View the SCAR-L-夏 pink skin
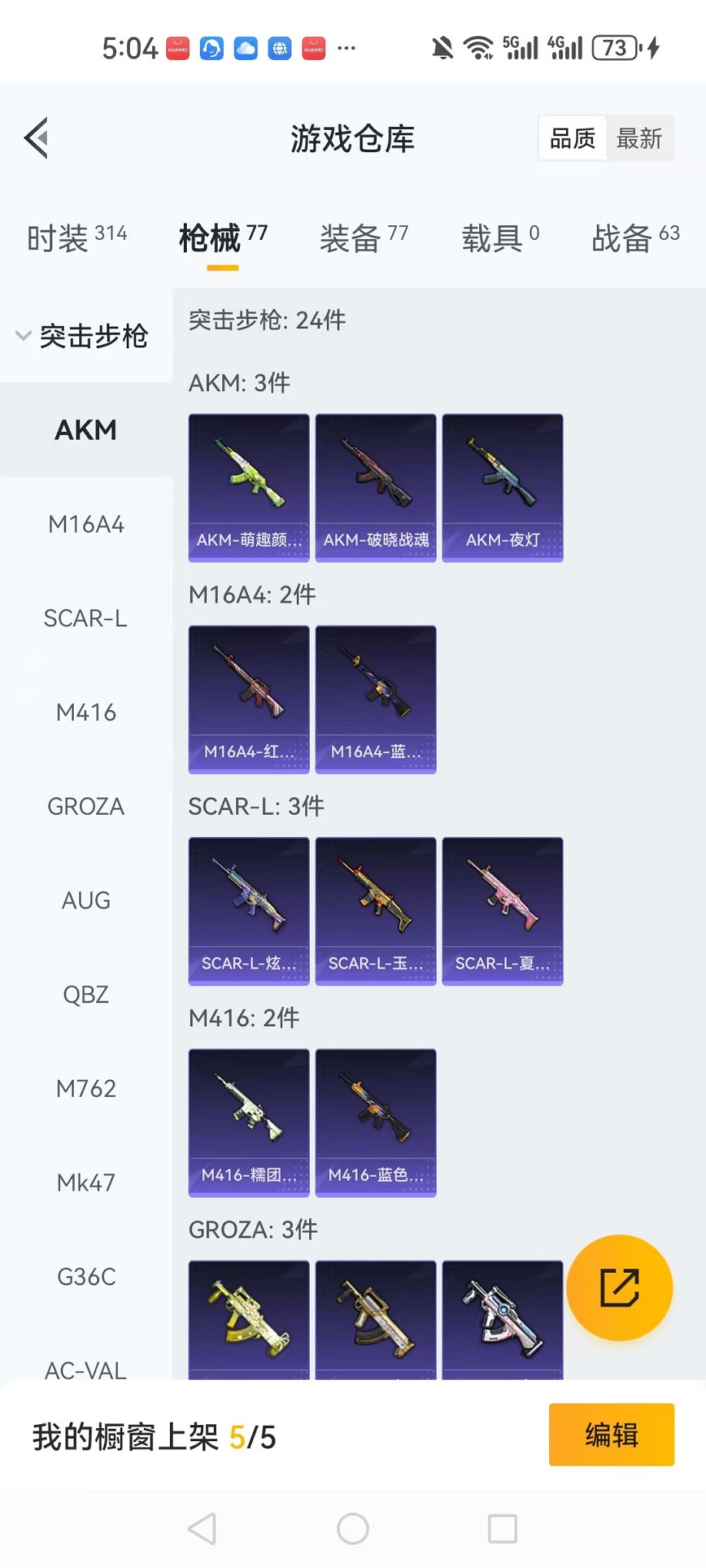Image resolution: width=706 pixels, height=1568 pixels. (502, 911)
